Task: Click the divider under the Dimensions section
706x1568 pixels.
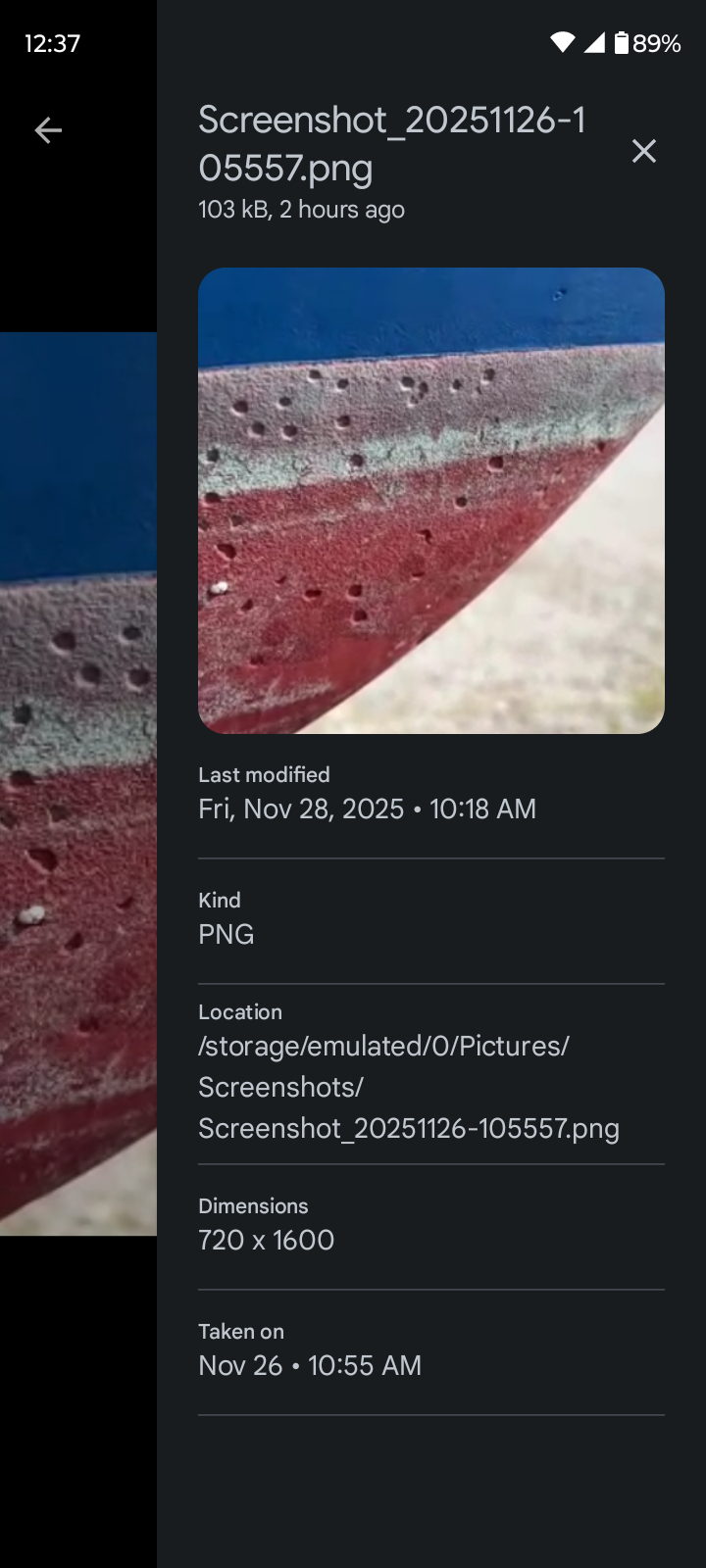Action: point(431,1290)
